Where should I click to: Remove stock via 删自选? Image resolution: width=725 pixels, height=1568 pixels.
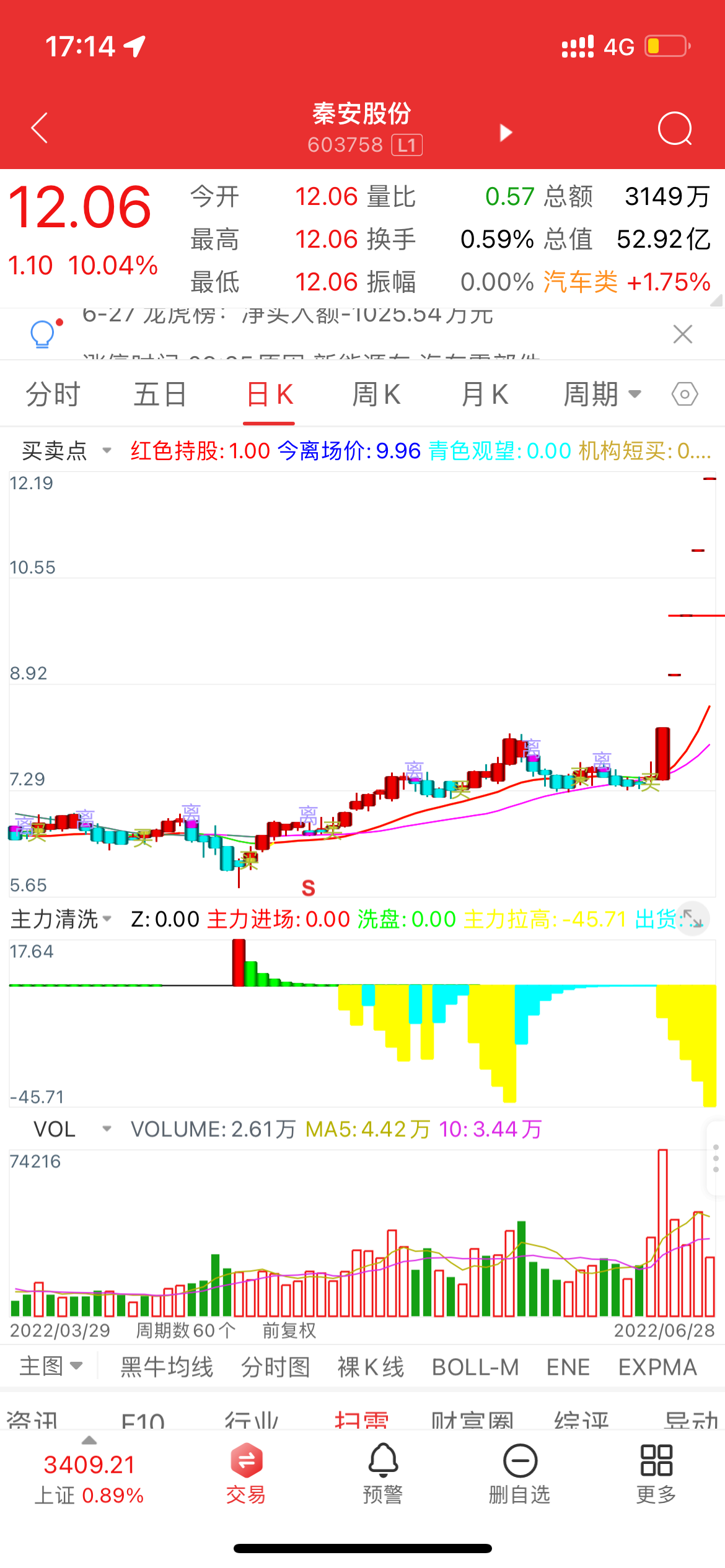519,1474
